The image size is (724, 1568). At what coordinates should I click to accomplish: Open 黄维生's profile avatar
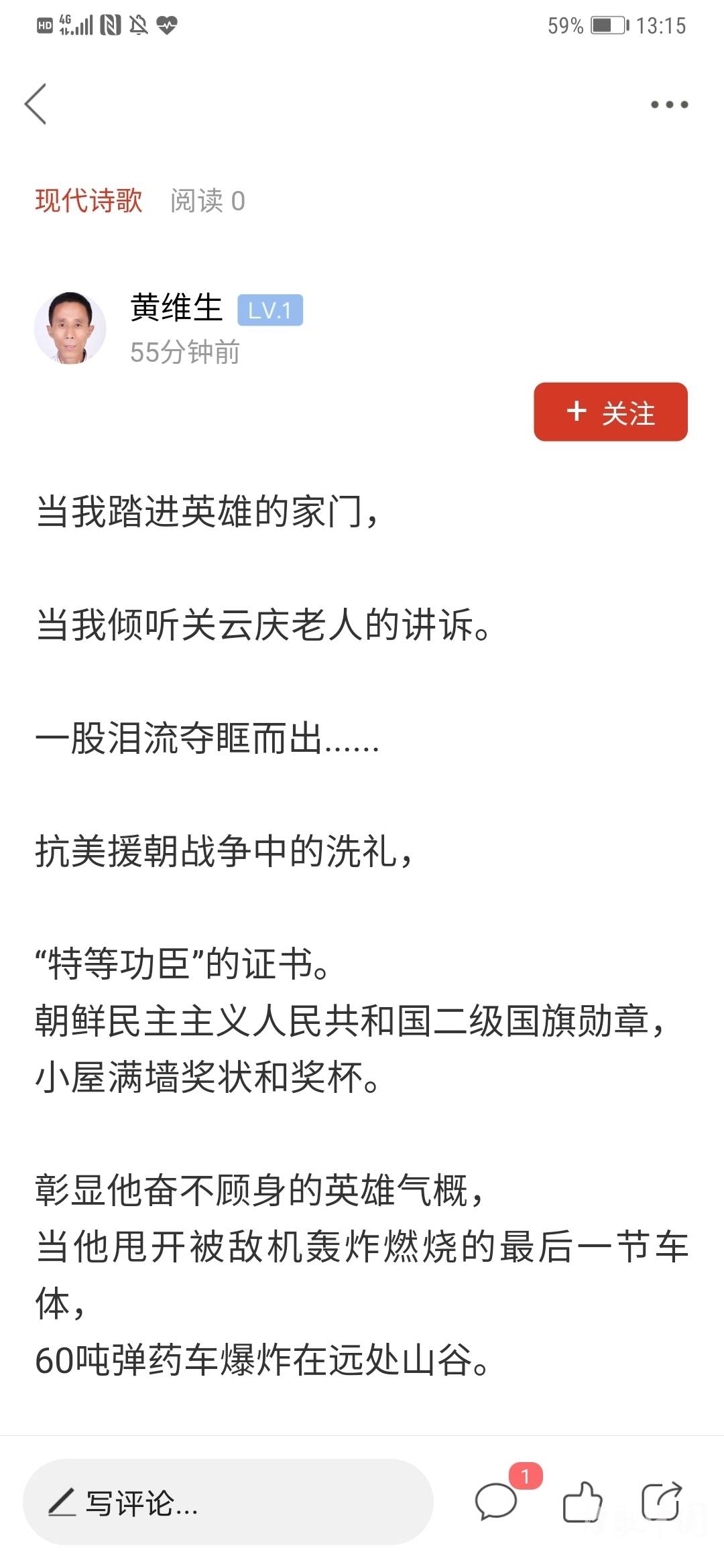click(70, 328)
